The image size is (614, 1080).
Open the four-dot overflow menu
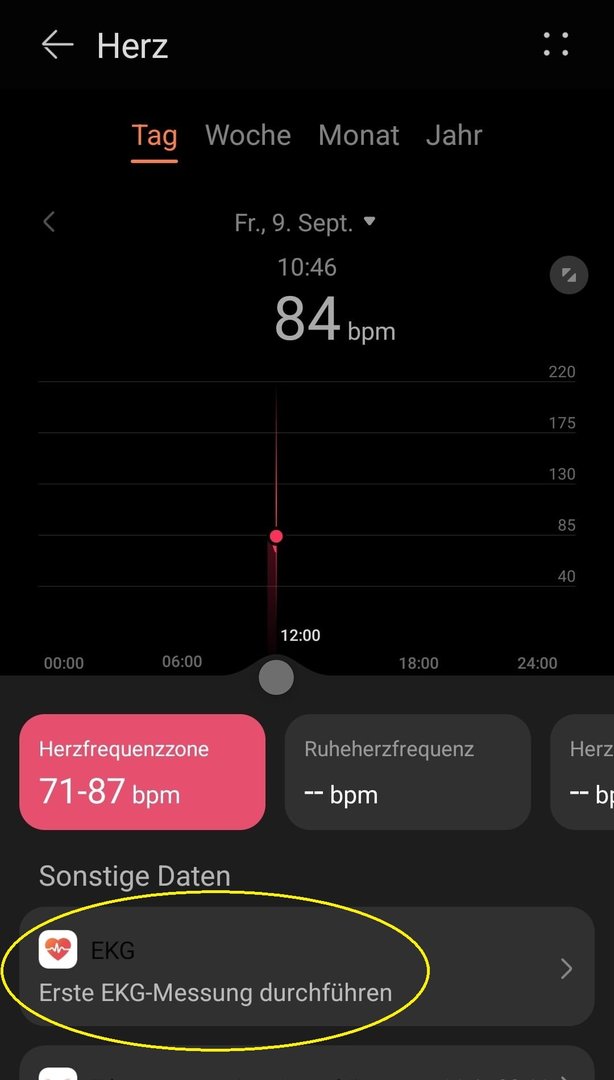pos(556,44)
